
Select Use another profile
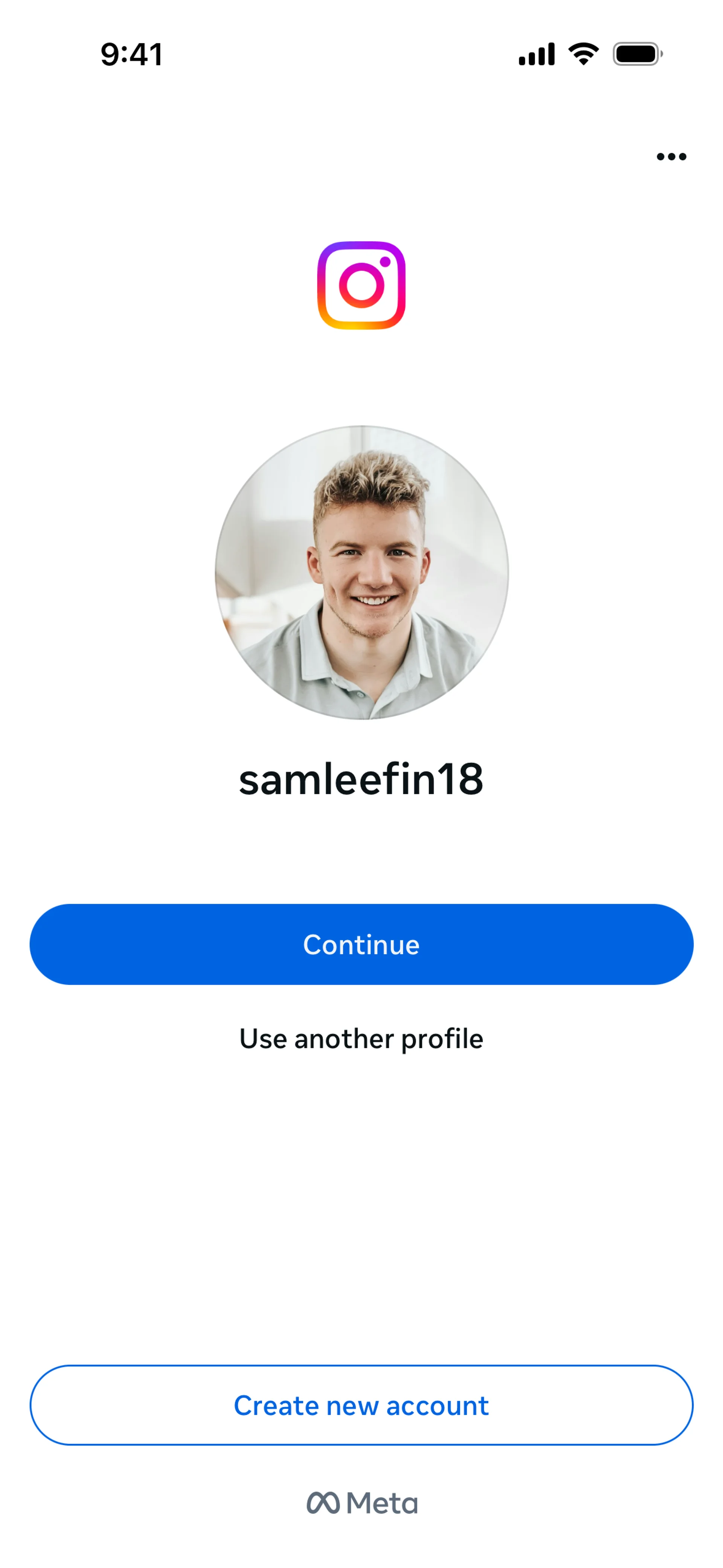pos(361,1038)
